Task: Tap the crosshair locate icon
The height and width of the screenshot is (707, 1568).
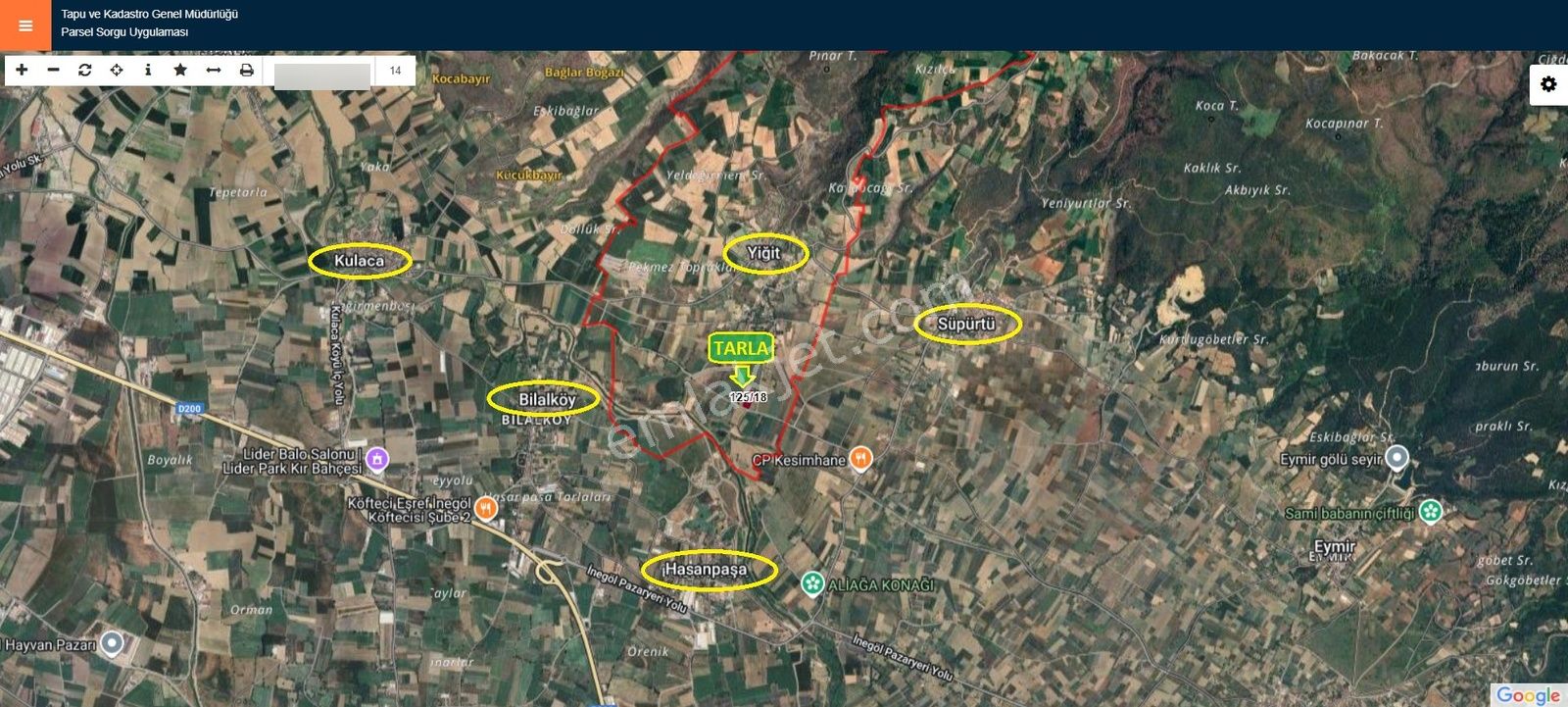Action: 117,71
